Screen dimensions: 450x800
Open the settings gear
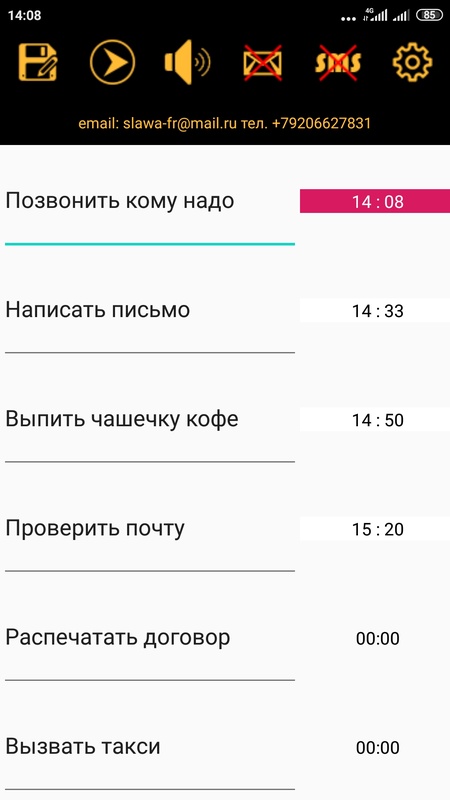point(412,62)
